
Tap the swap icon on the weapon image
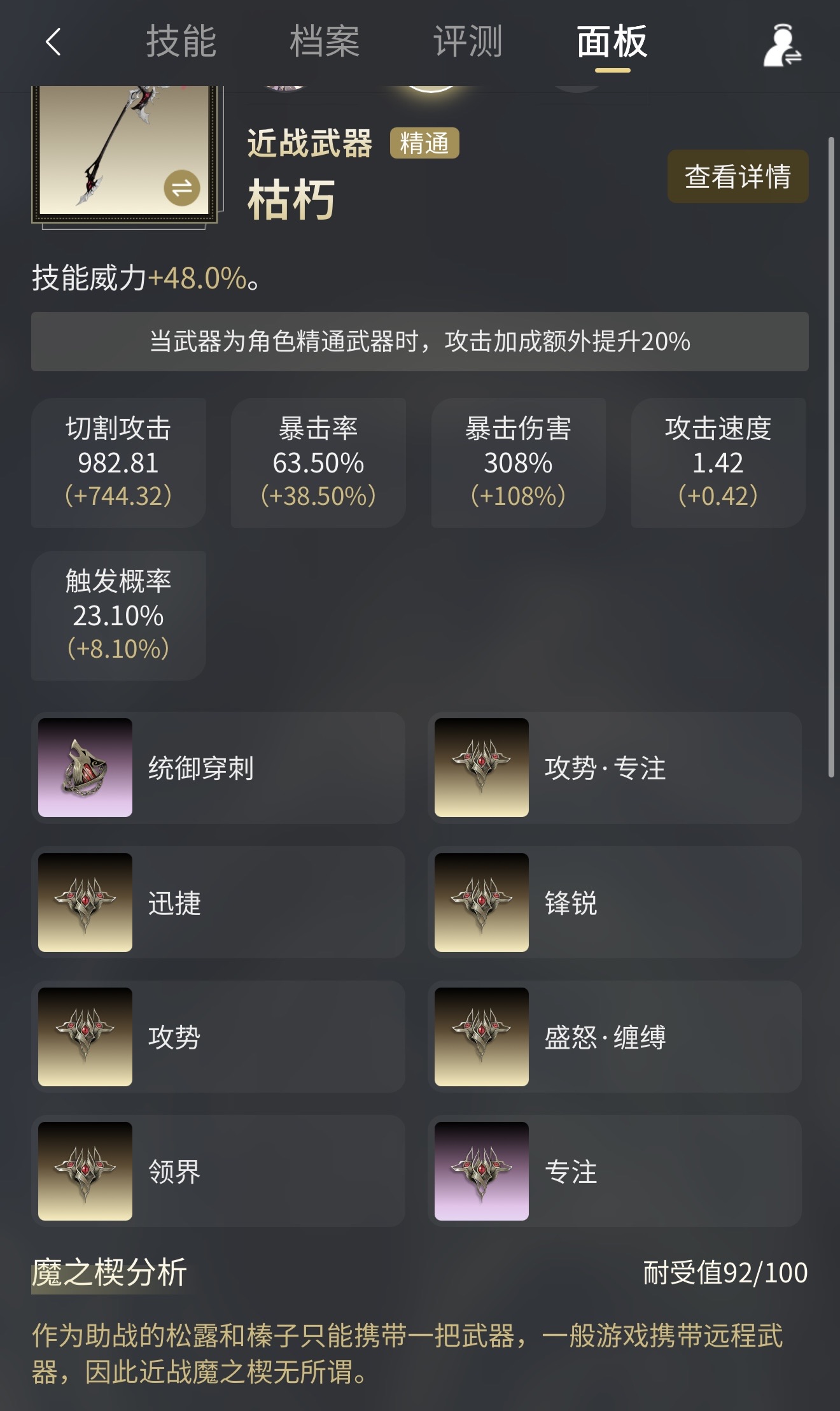pos(182,188)
